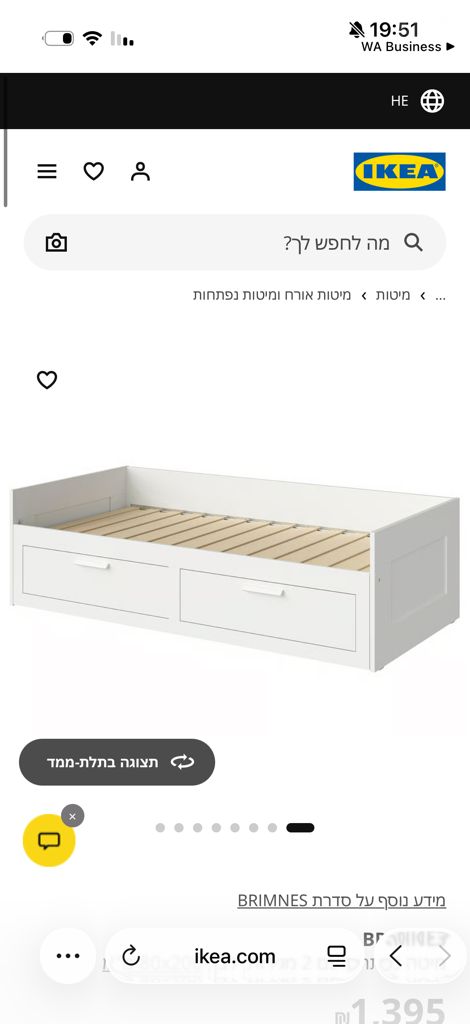The image size is (470, 1024).
Task: Dismiss the chat bubble
Action: [x=72, y=816]
